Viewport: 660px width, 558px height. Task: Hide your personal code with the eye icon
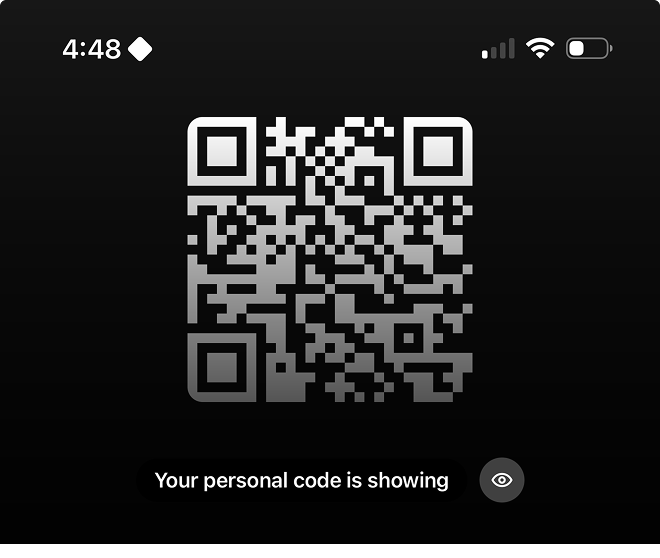coord(502,480)
